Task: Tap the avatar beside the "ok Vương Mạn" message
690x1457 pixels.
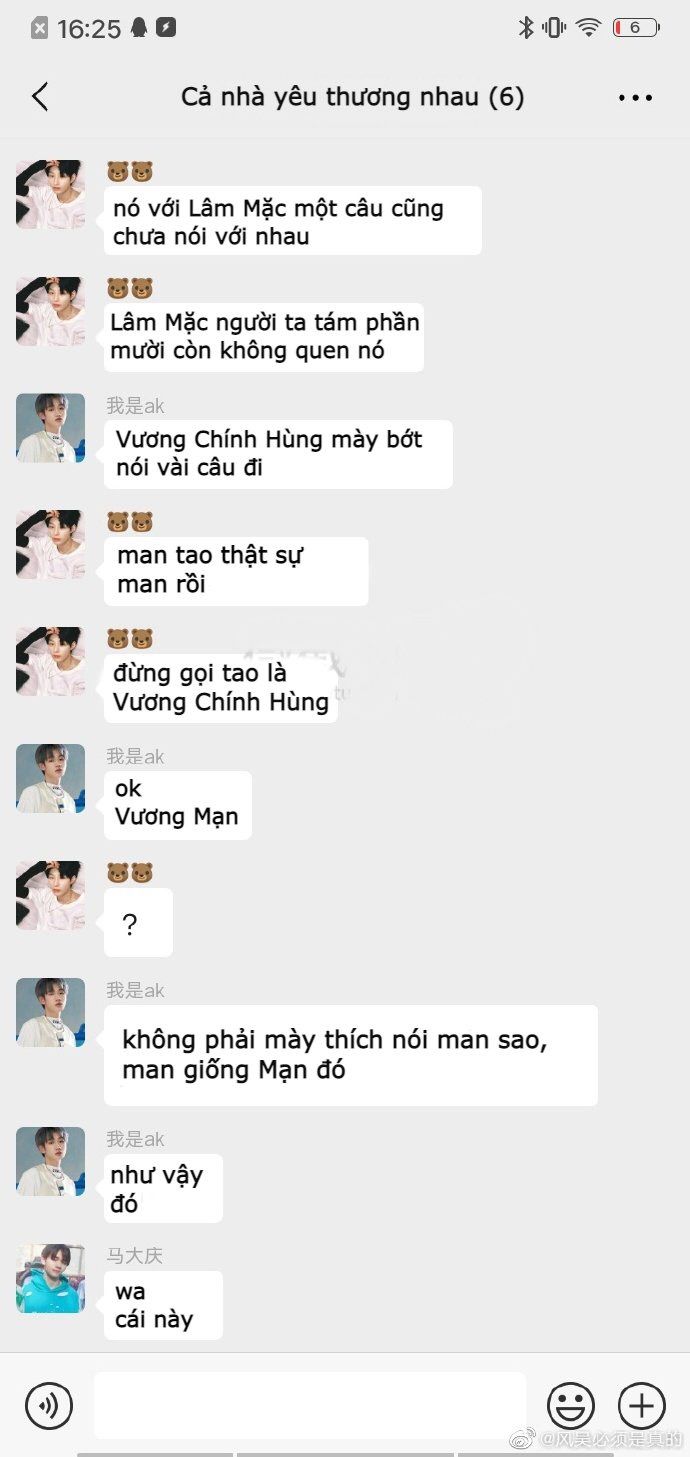Action: (x=50, y=778)
